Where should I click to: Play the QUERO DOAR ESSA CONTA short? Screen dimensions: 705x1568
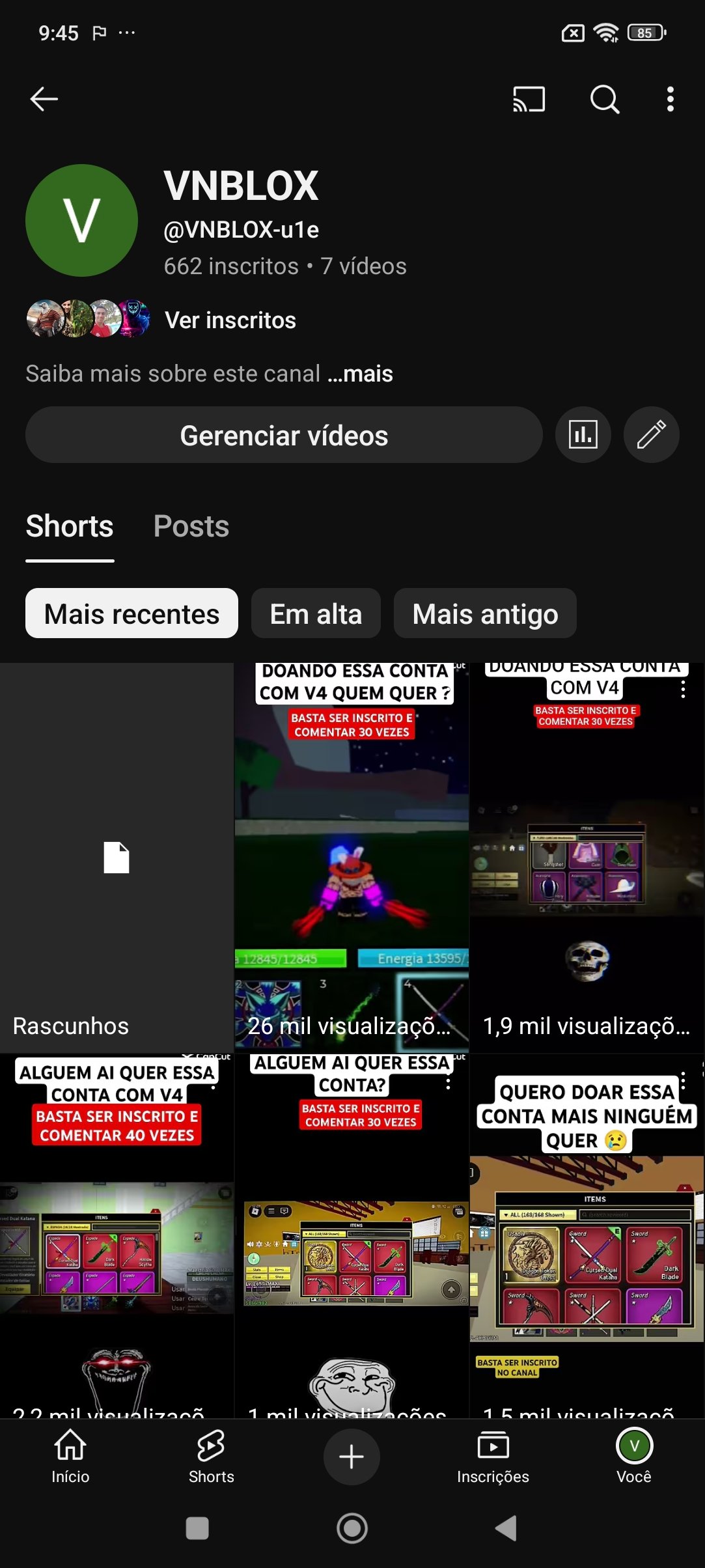click(x=587, y=1236)
